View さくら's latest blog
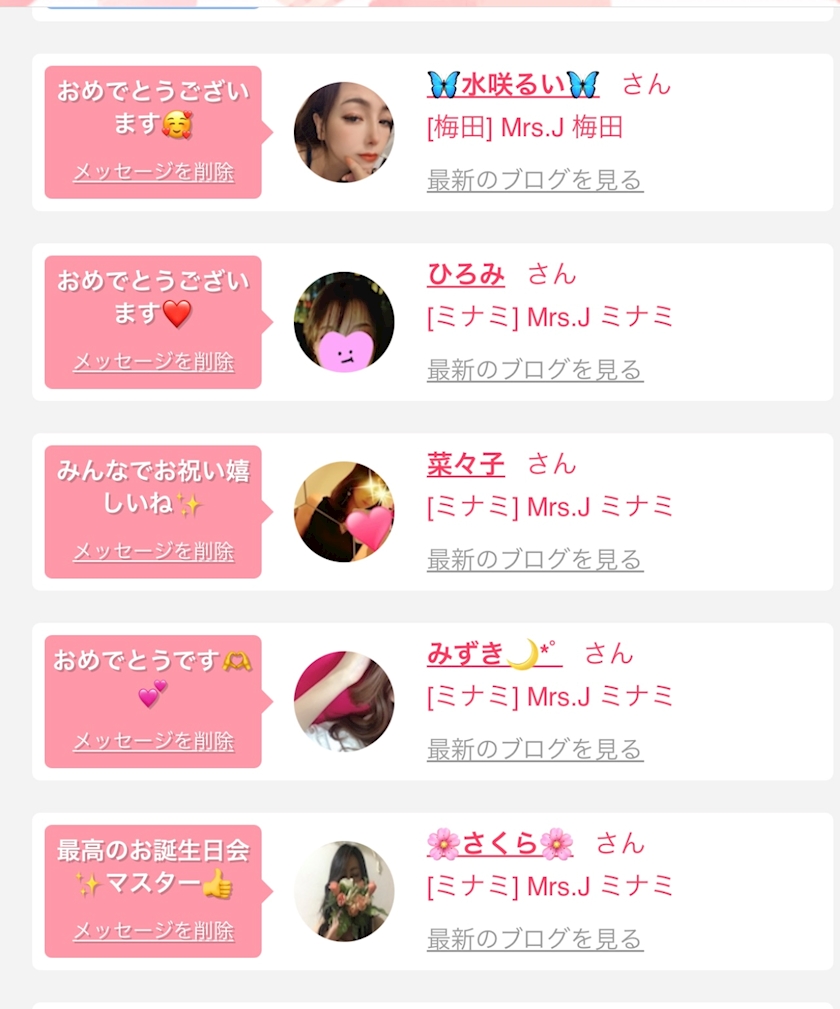840x1009 pixels. tap(534, 940)
